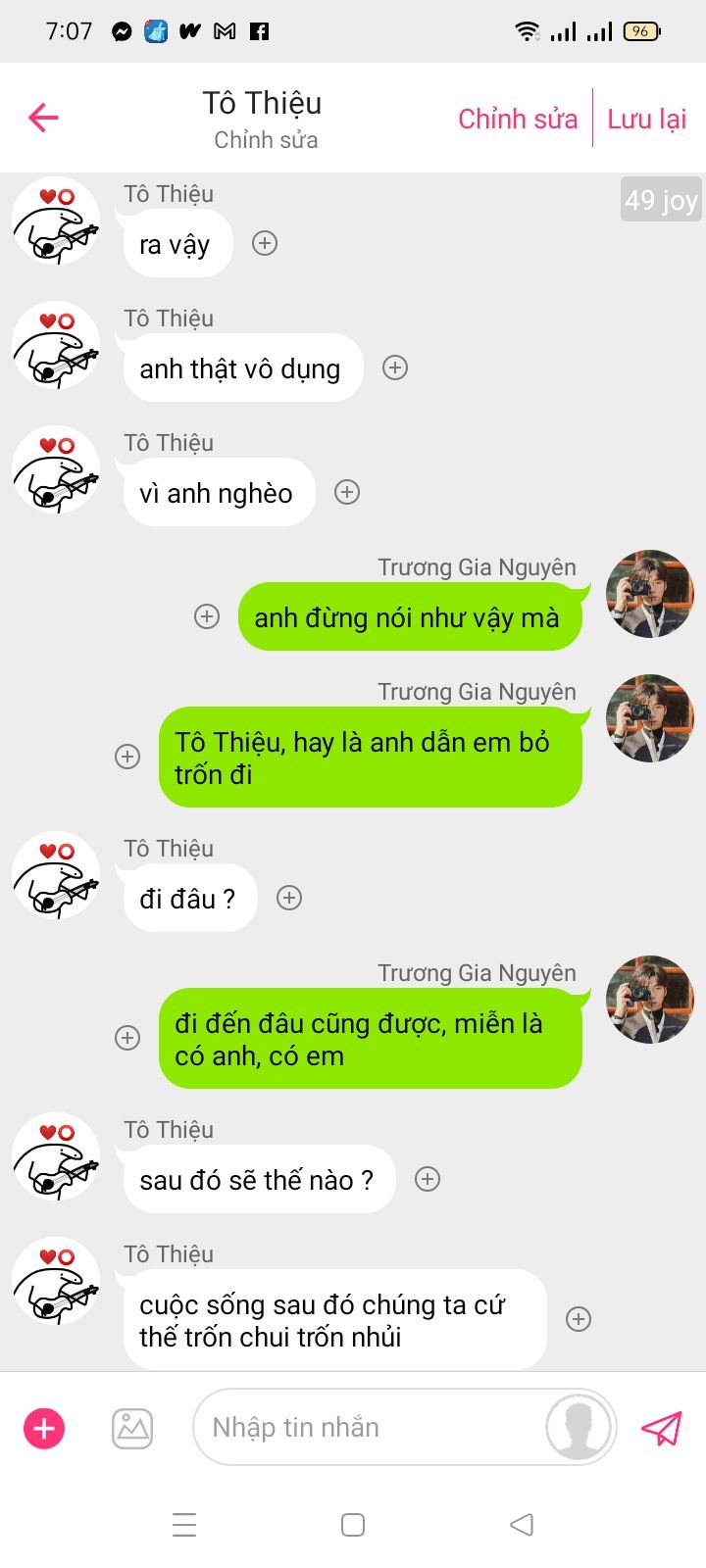706x1568 pixels.
Task: Tap plus icon beside "cuộc sống sau đó"
Action: pyautogui.click(x=579, y=1319)
